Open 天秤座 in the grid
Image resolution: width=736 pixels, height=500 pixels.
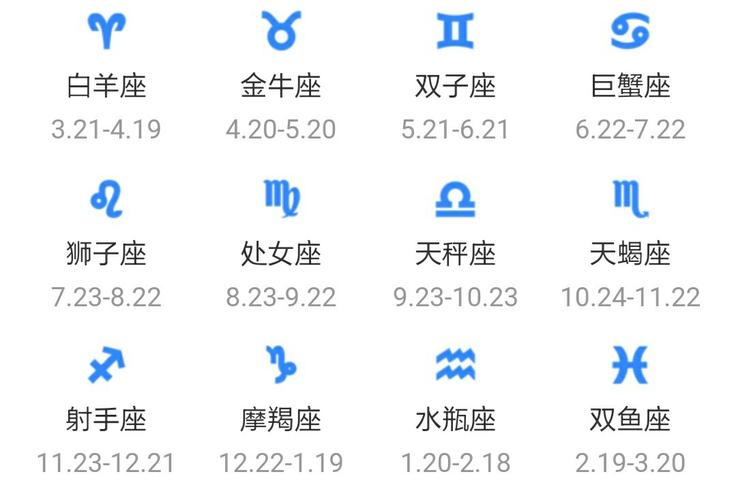(x=455, y=252)
